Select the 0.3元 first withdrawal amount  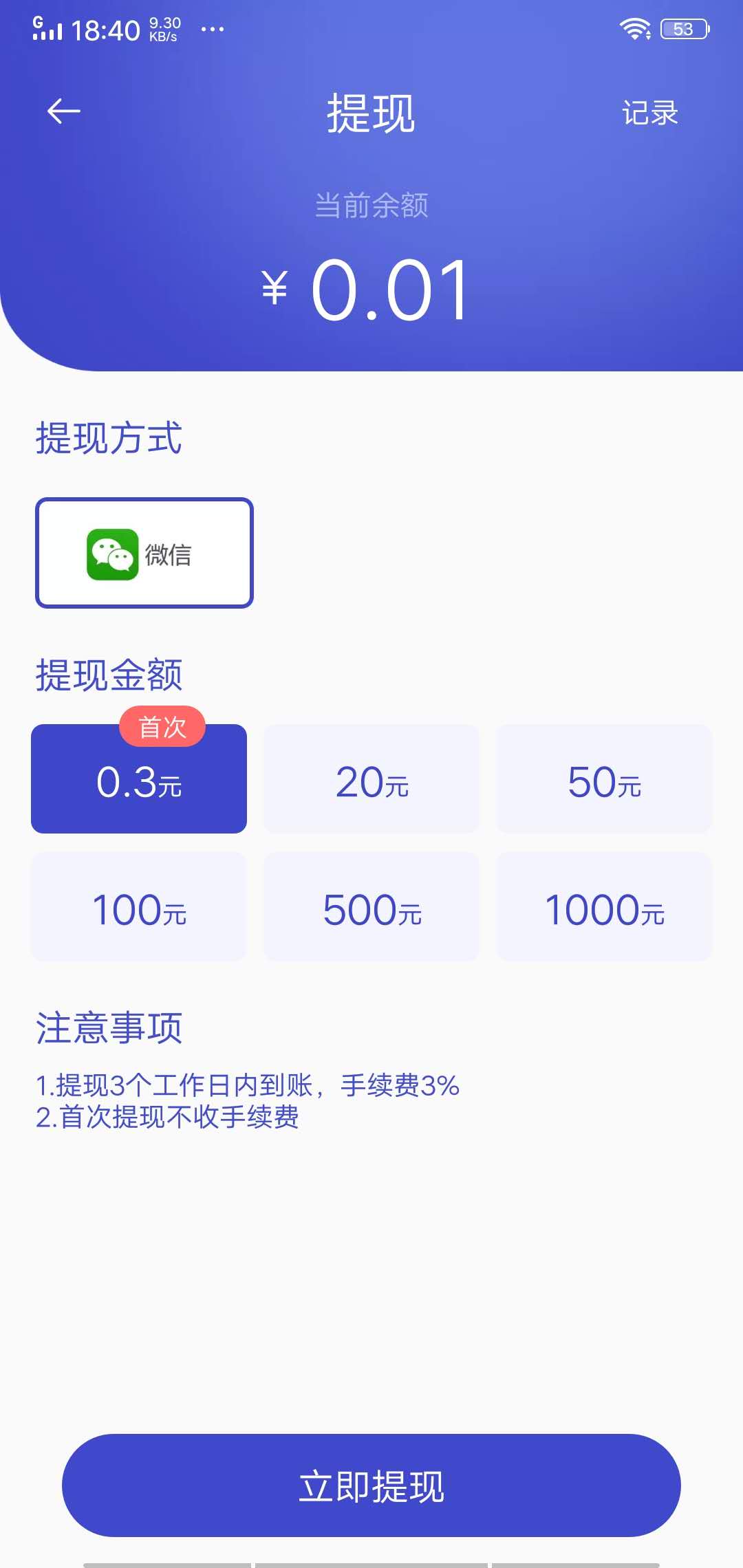click(x=139, y=781)
